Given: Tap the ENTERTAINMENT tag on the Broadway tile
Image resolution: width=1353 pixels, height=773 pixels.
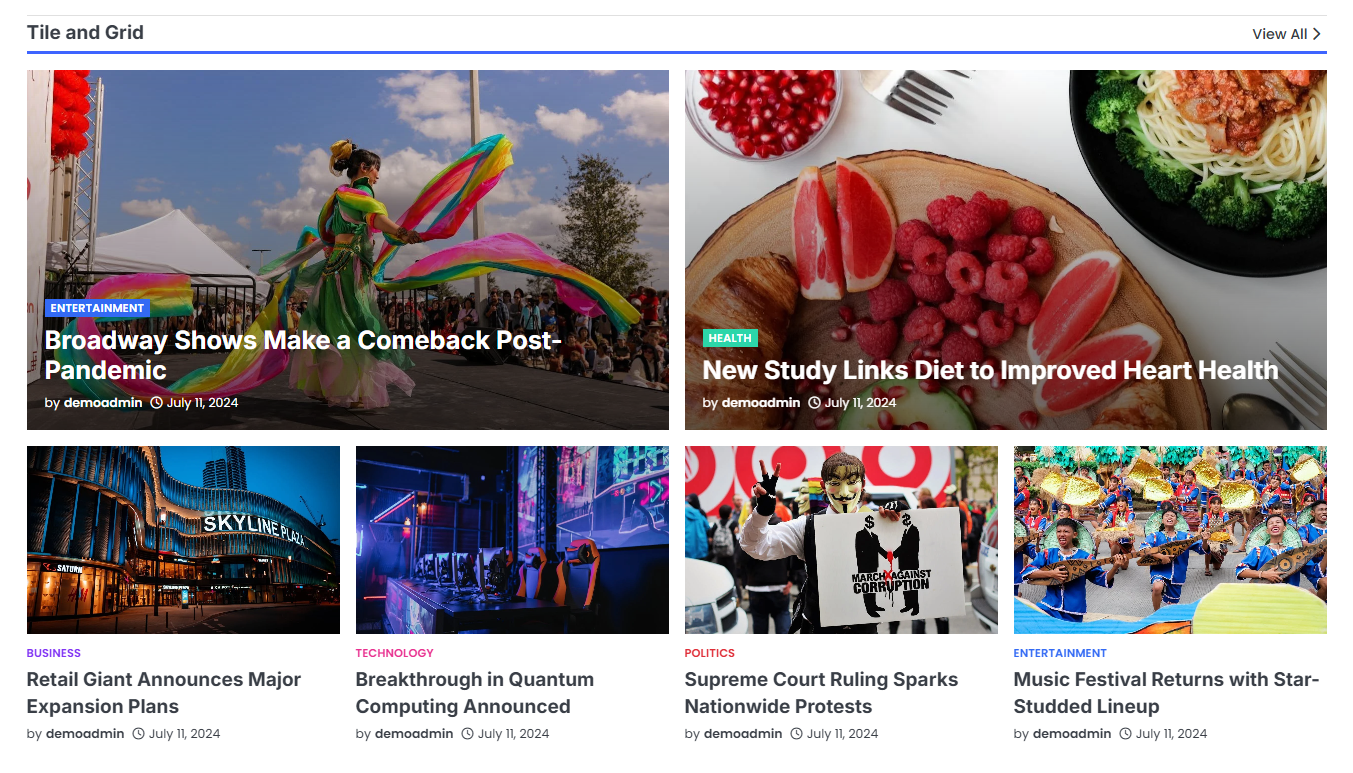Looking at the screenshot, I should [97, 308].
